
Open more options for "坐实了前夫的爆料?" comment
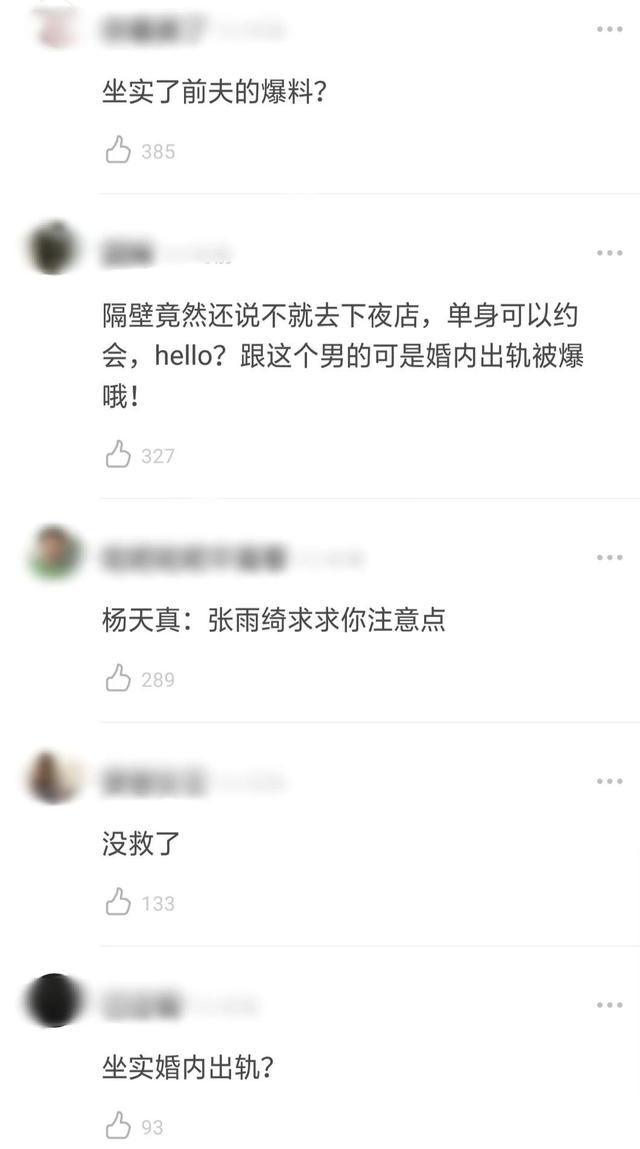click(x=609, y=29)
